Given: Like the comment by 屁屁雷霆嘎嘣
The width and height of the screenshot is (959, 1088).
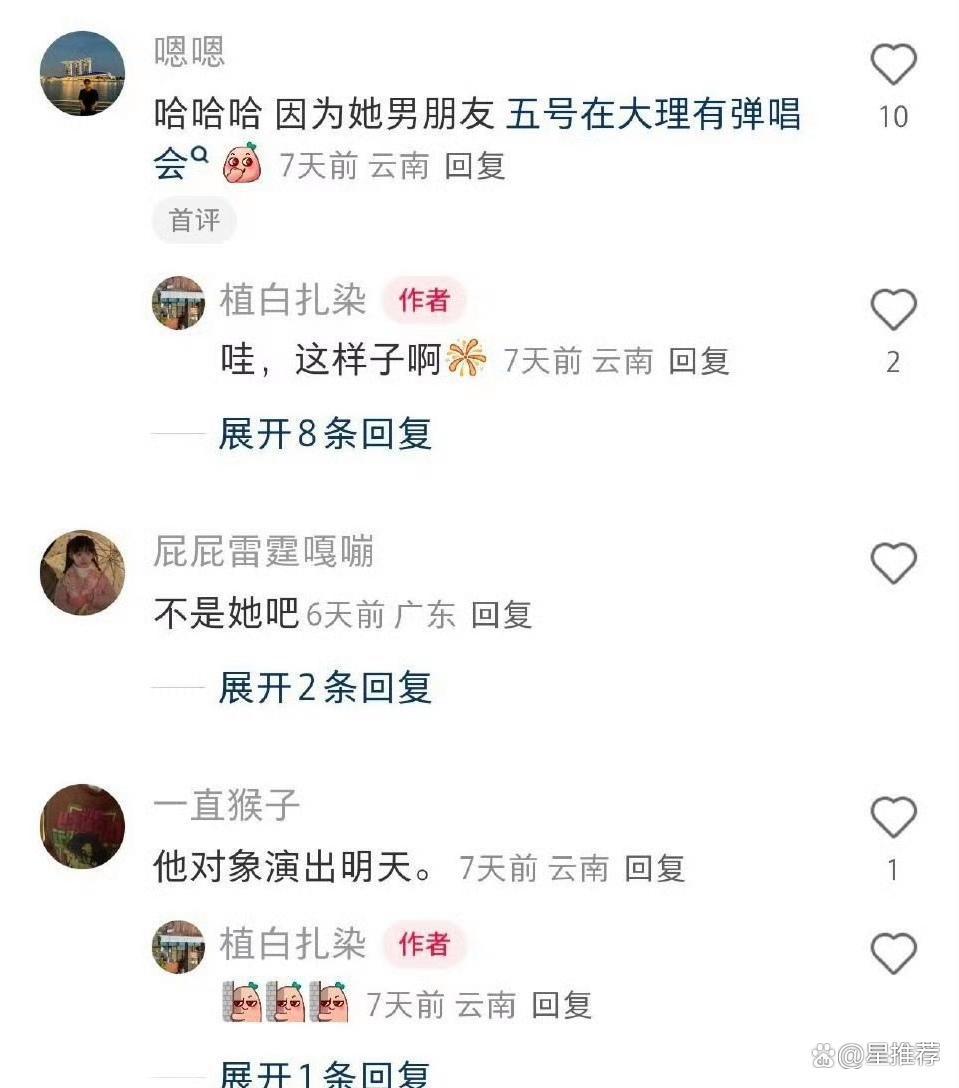Looking at the screenshot, I should (893, 563).
